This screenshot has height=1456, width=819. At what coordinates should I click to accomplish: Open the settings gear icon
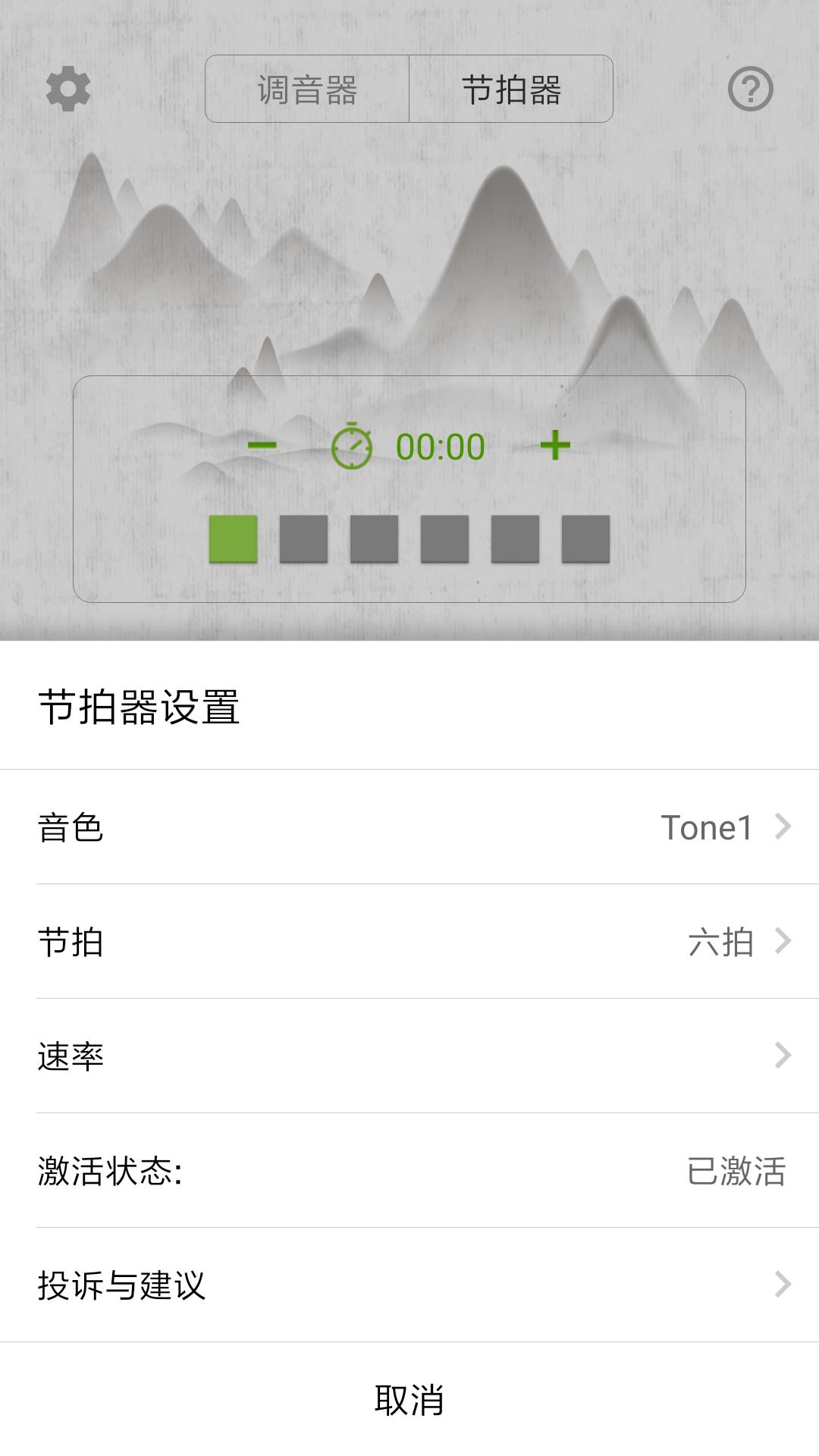[68, 89]
